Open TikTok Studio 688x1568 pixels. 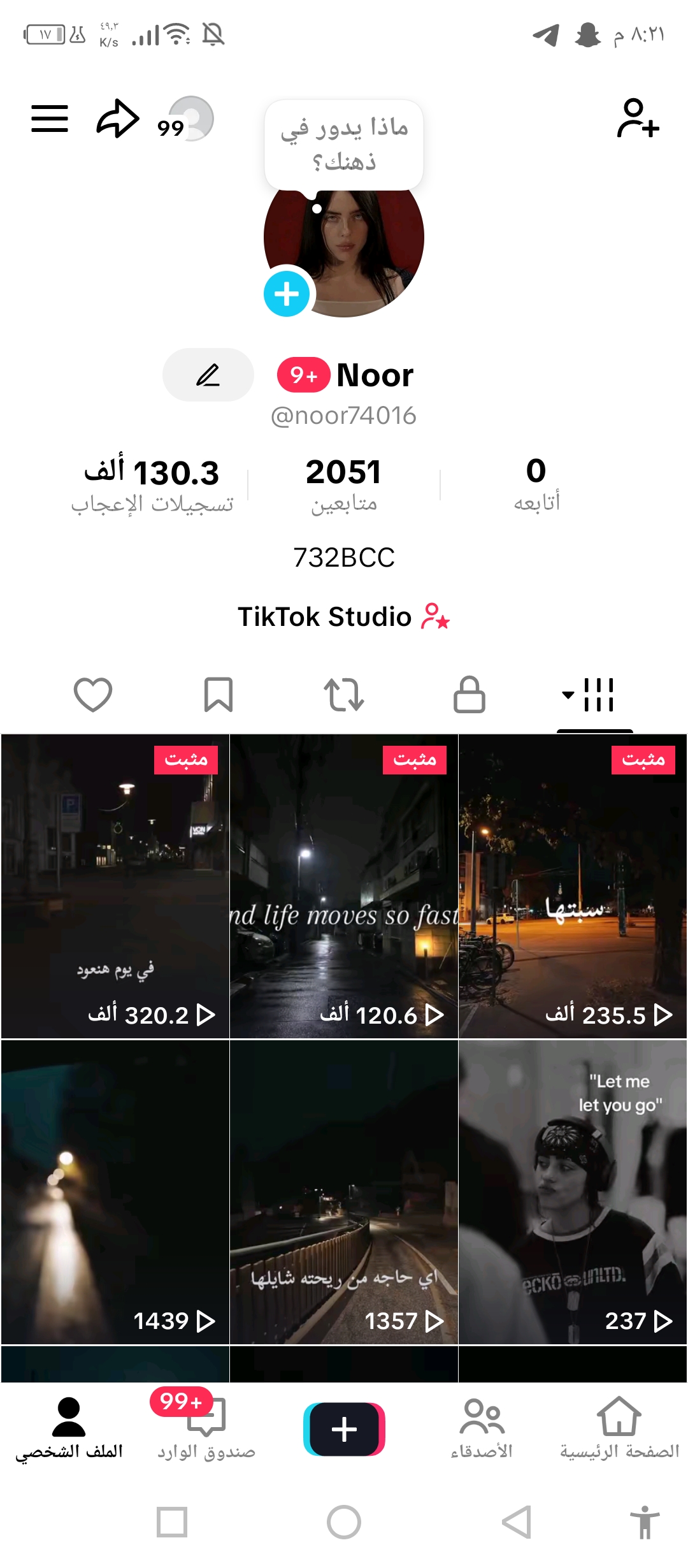[344, 616]
